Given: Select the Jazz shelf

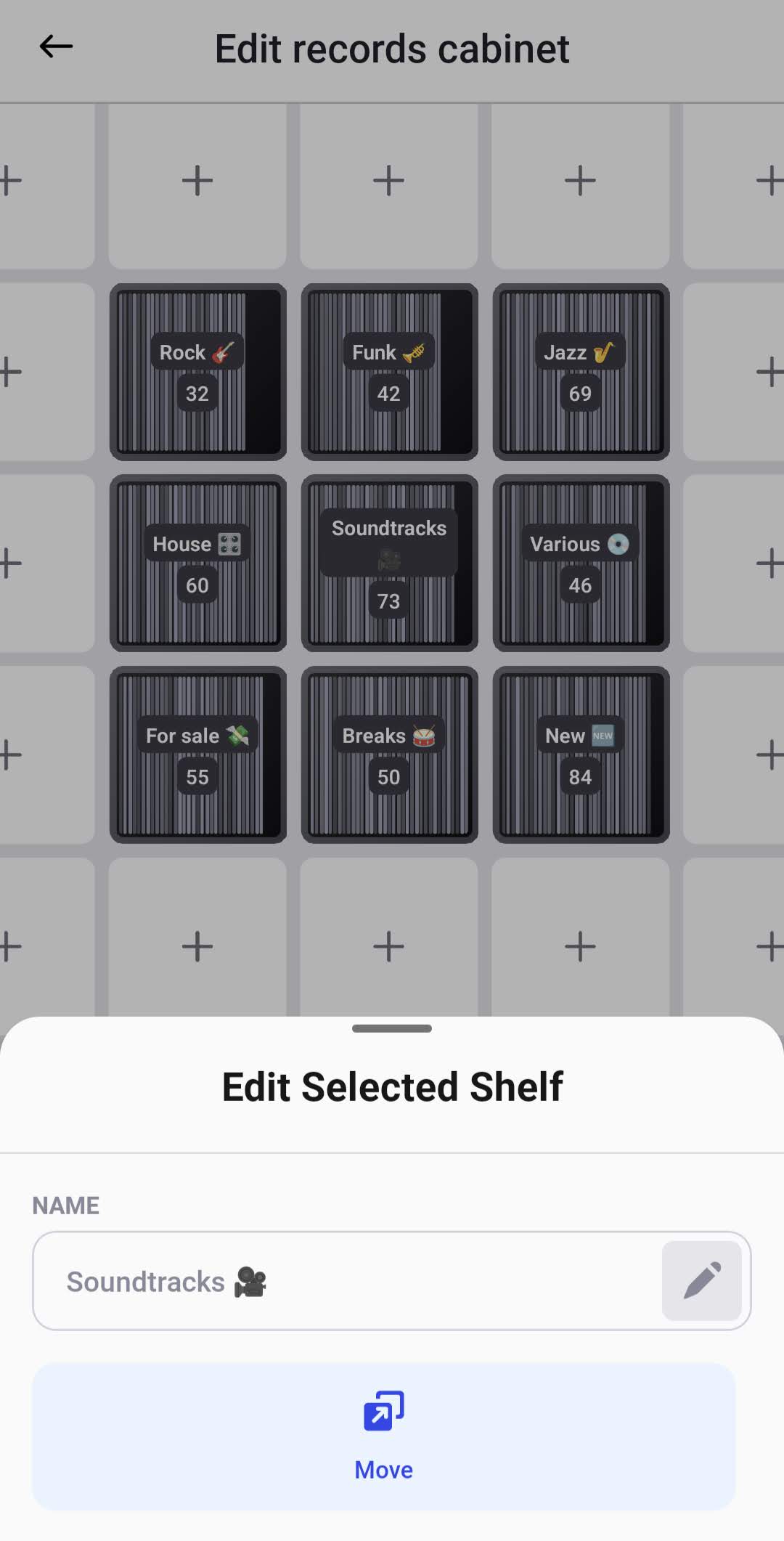Looking at the screenshot, I should [581, 372].
